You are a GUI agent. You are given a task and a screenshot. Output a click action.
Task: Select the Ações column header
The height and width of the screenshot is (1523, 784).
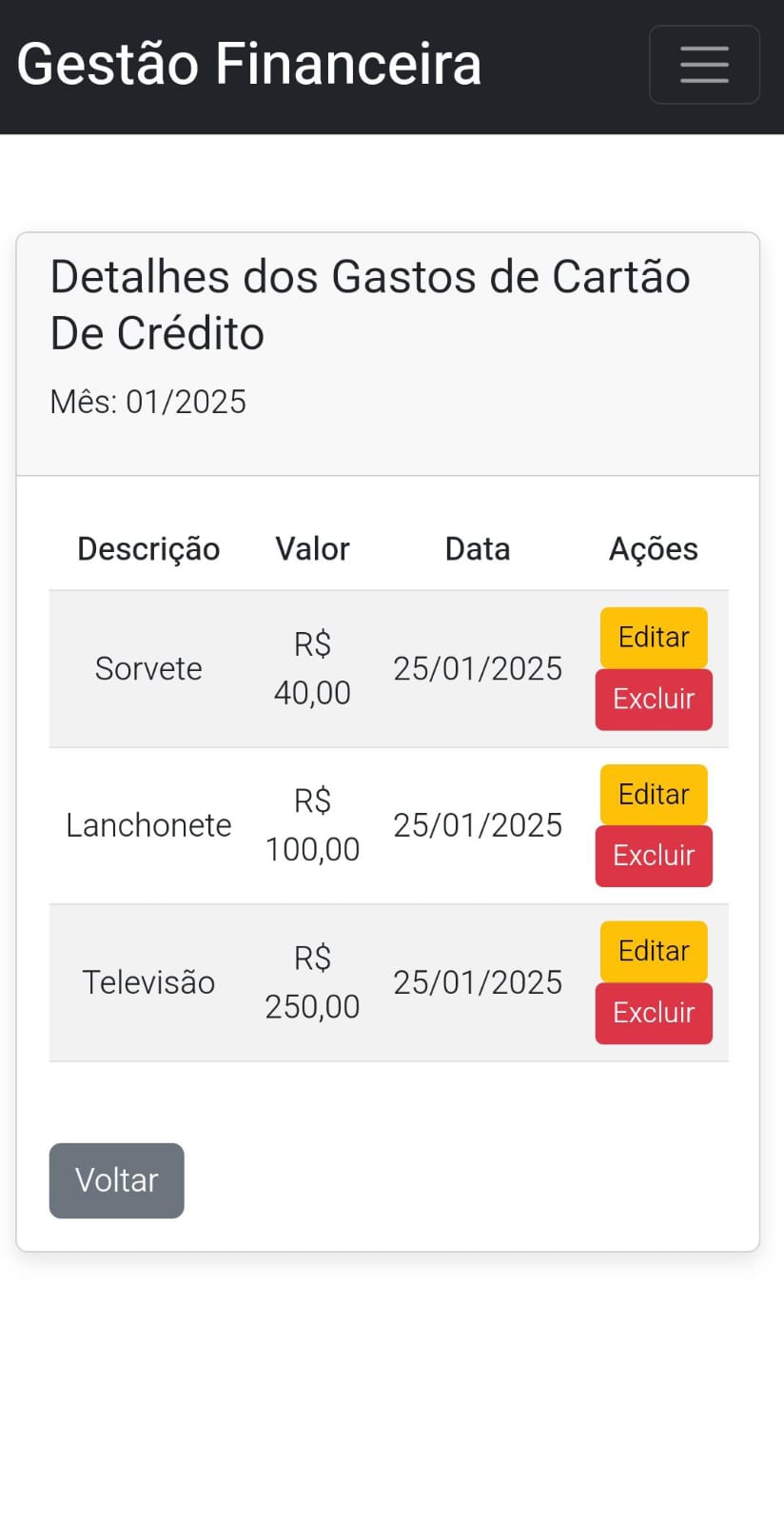tap(654, 548)
